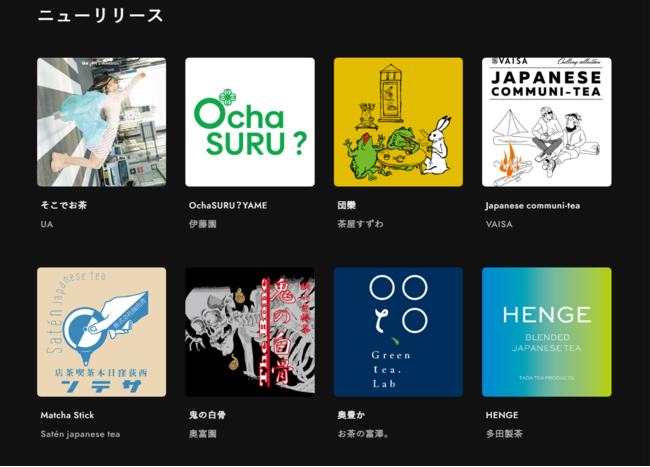Open Japanese communi-tea by VAISA

coord(546,122)
